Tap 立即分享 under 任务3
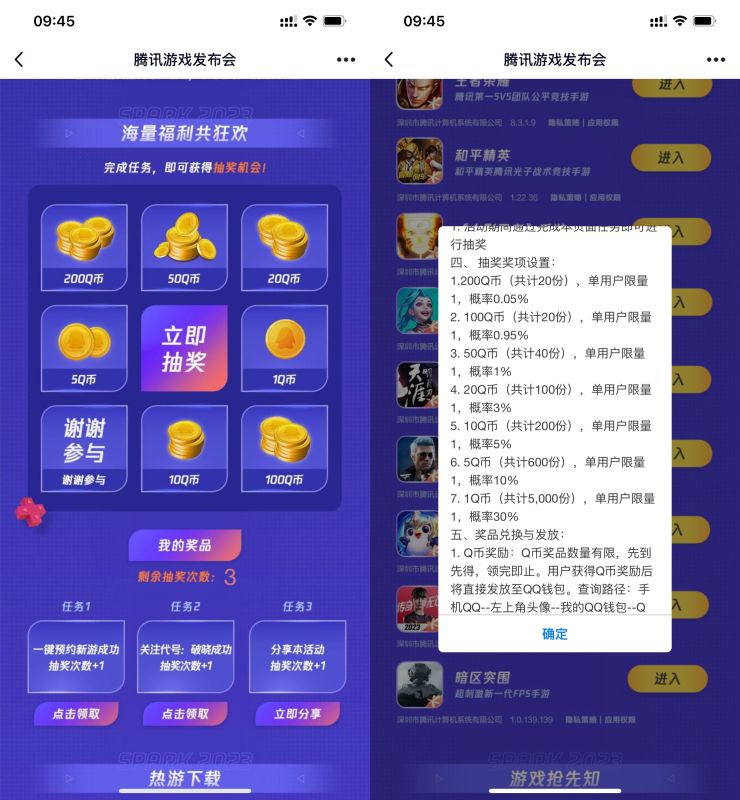This screenshot has width=740, height=800. pyautogui.click(x=297, y=714)
